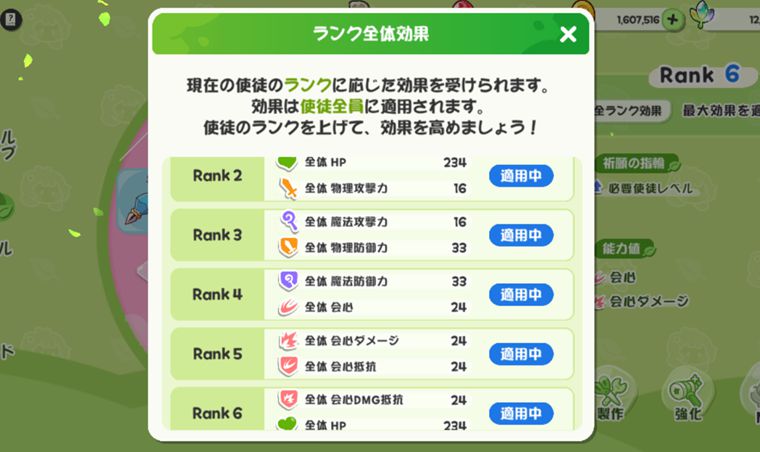Image resolution: width=760 pixels, height=452 pixels.
Task: Close the ランク全体効果 dialog
Action: tap(568, 35)
